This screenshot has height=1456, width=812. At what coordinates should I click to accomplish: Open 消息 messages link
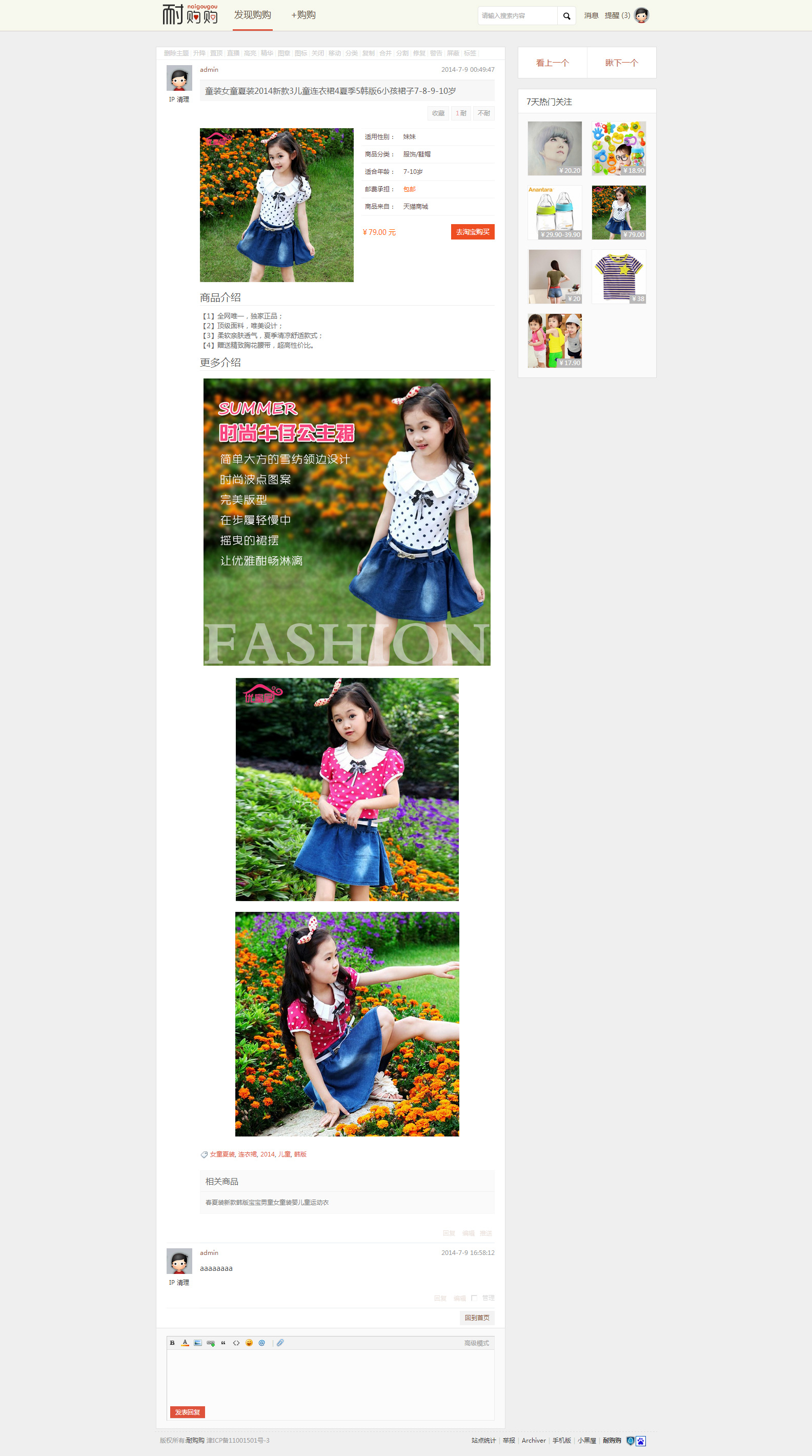click(591, 15)
